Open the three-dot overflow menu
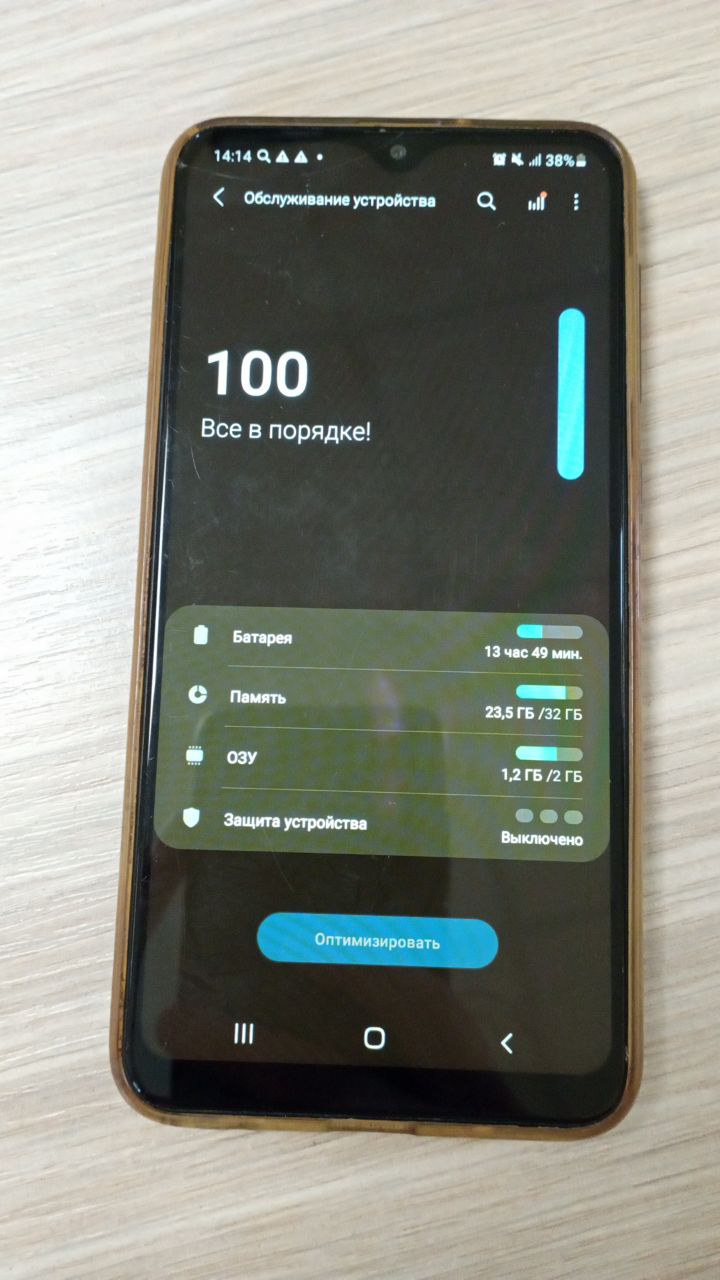The image size is (720, 1280). click(x=576, y=202)
